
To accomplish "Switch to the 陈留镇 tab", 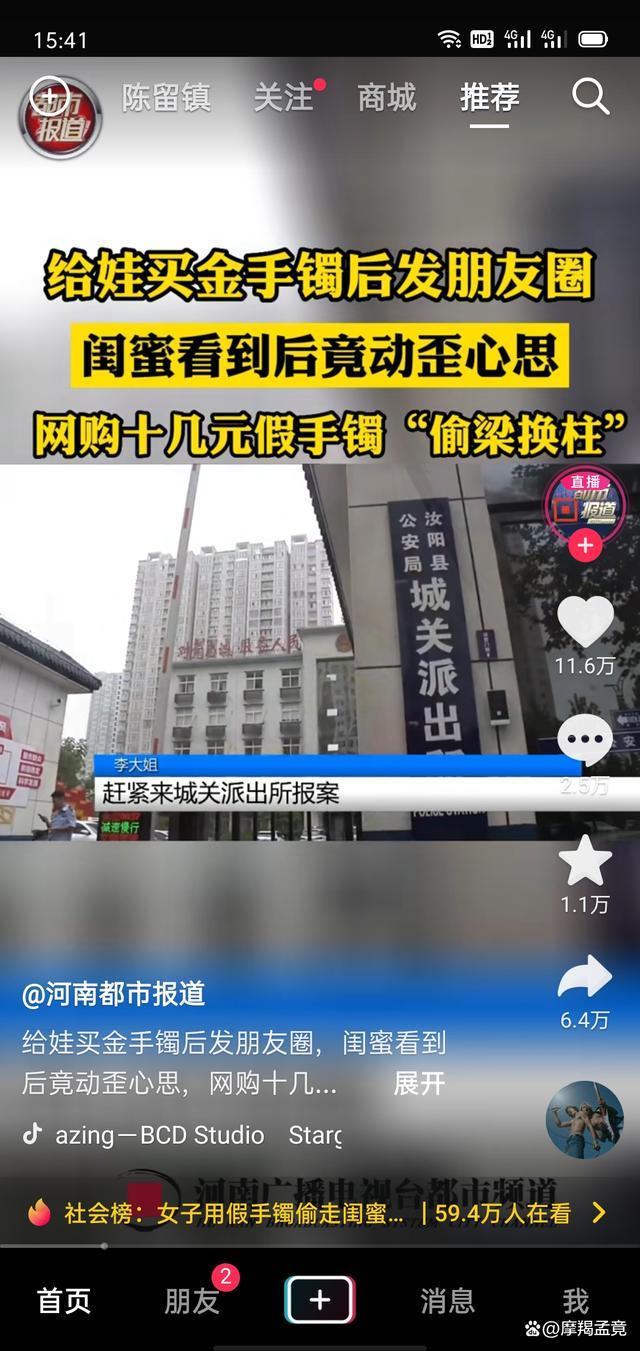I will pyautogui.click(x=166, y=97).
